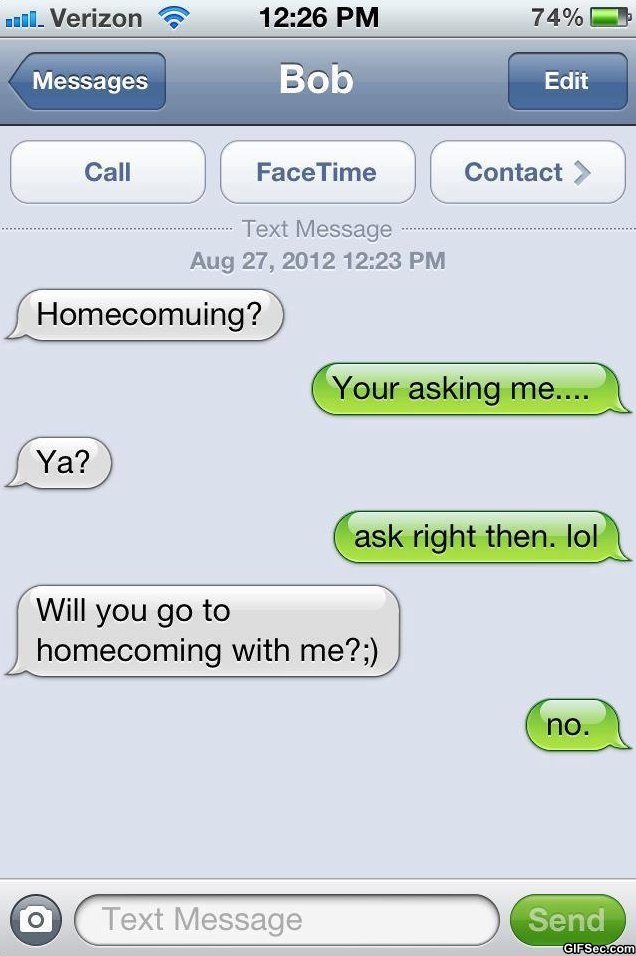Call Bob

(107, 172)
